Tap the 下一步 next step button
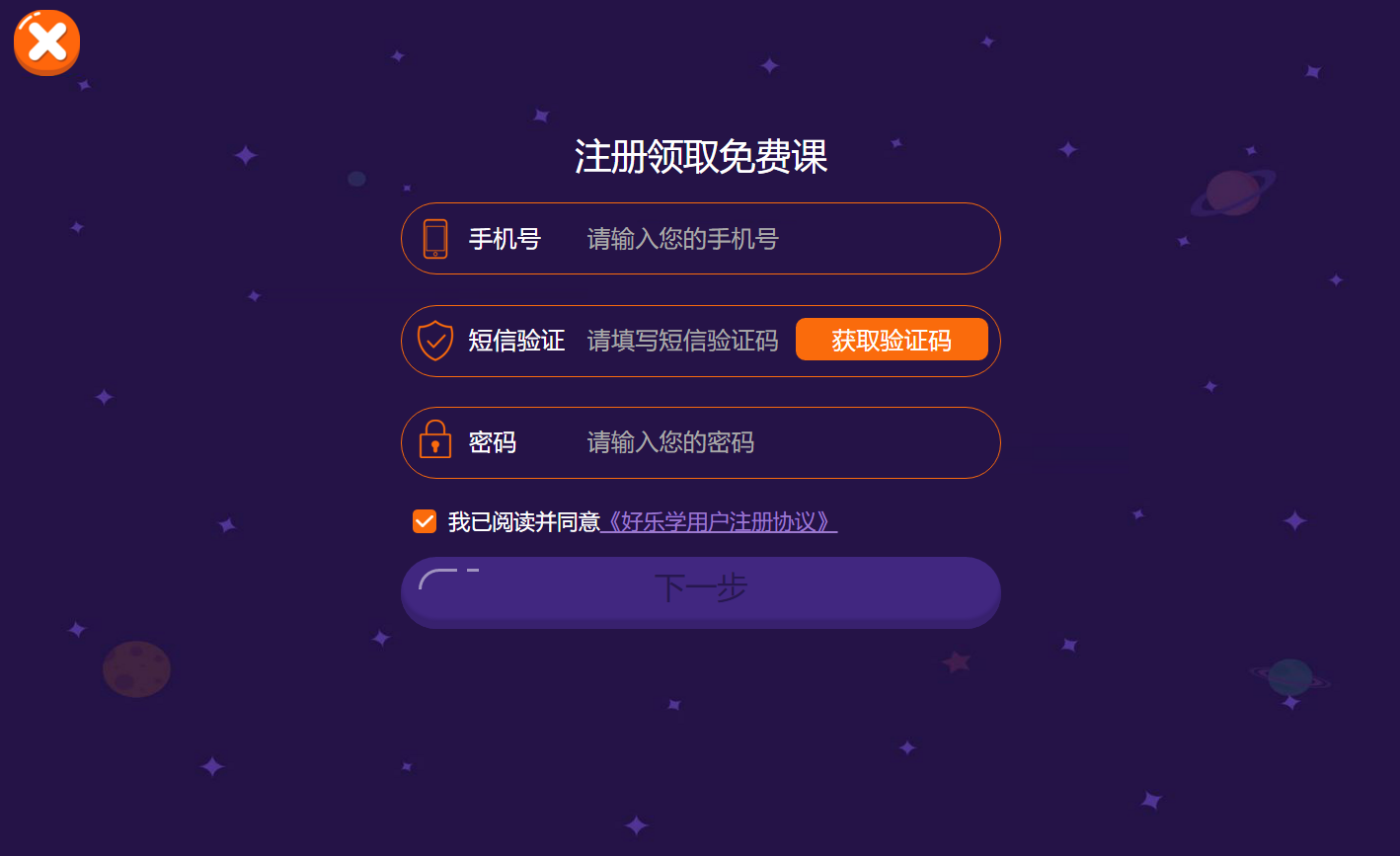The width and height of the screenshot is (1400, 856). tap(700, 589)
